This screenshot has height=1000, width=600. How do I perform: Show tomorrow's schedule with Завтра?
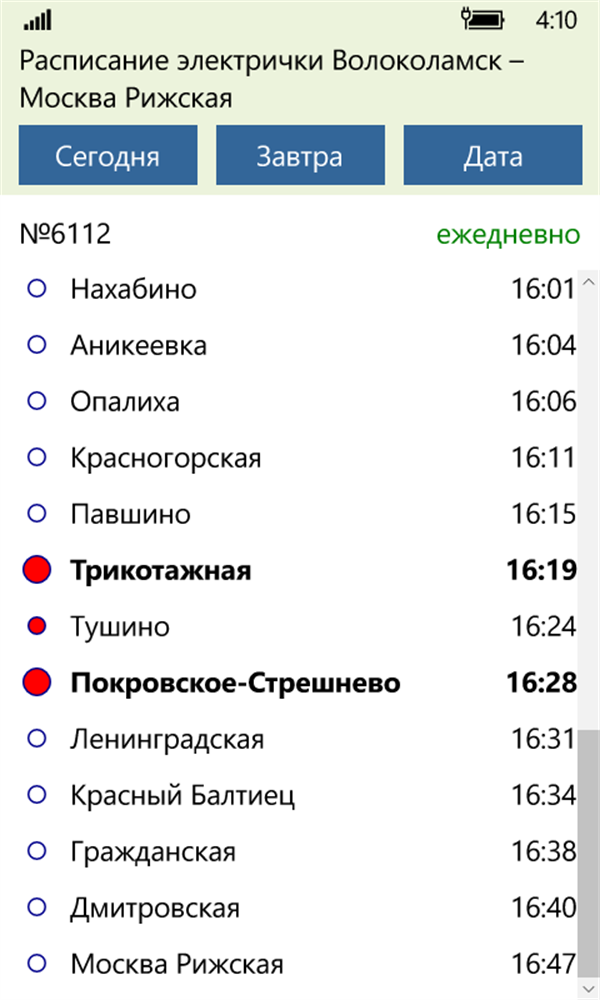pos(300,156)
